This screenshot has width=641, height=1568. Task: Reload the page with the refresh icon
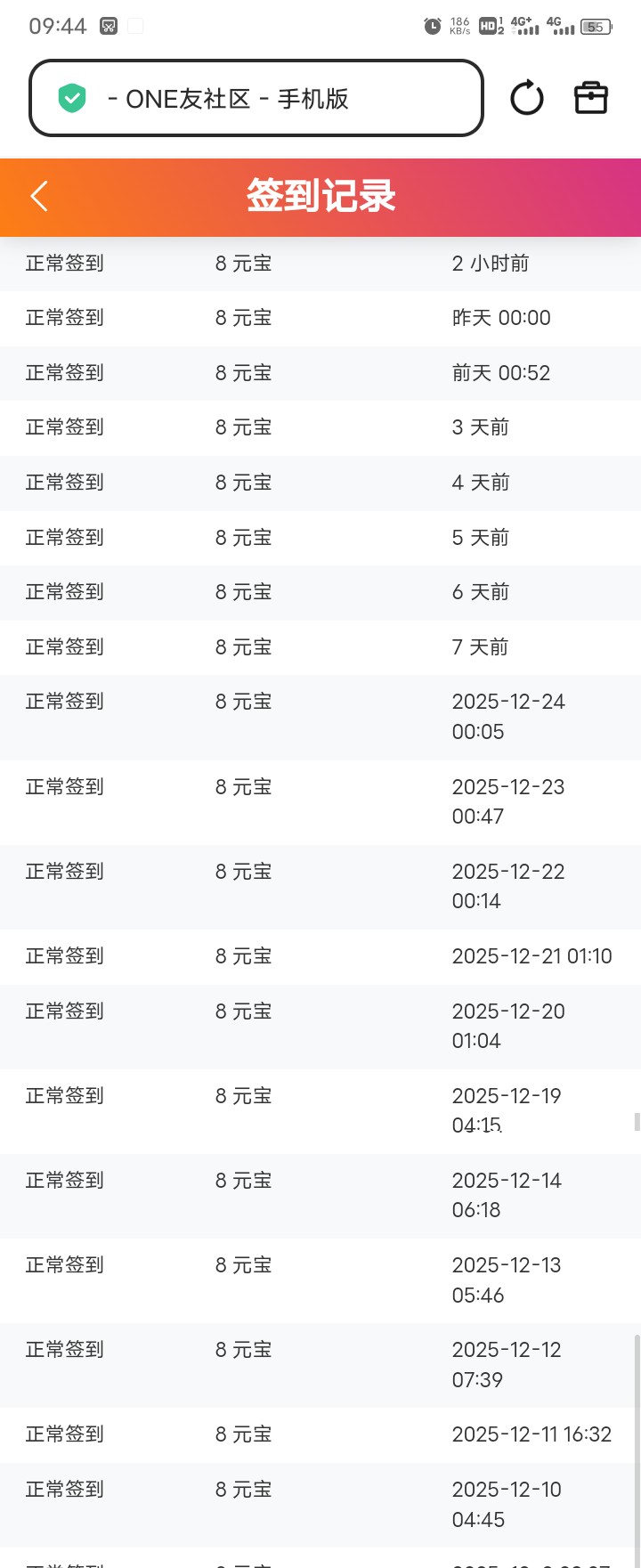[526, 98]
